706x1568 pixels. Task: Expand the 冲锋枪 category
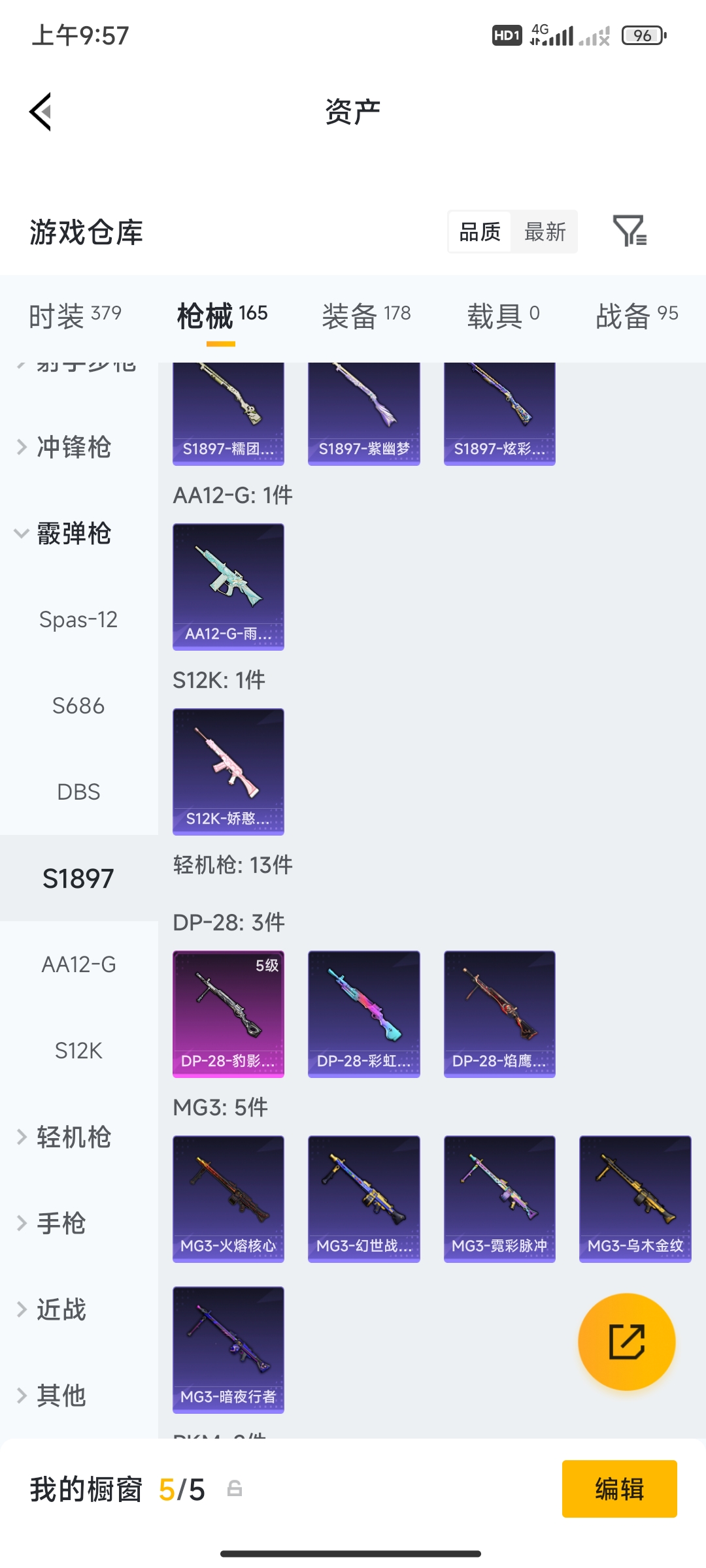(x=72, y=448)
